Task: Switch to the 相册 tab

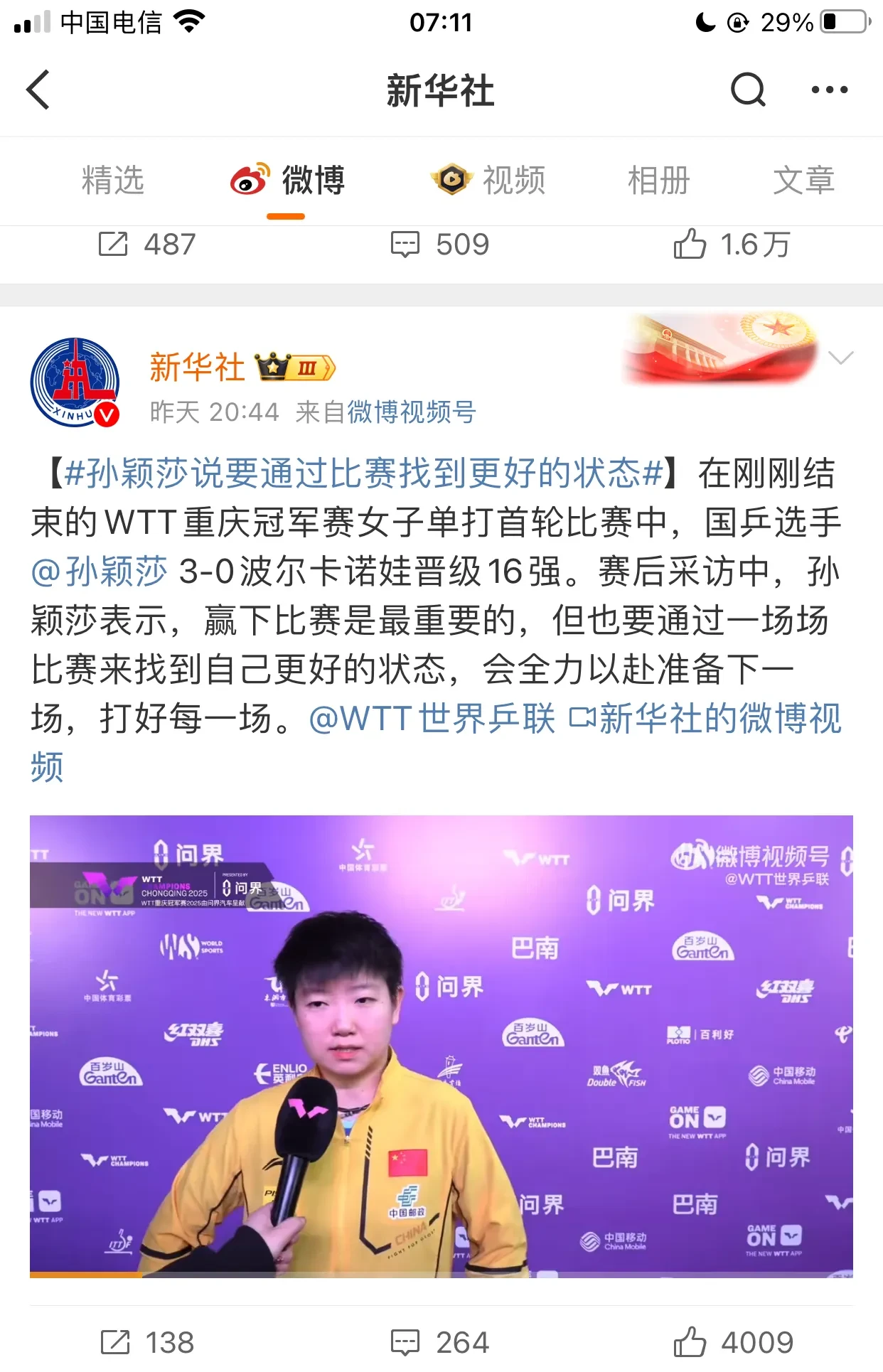Action: [x=658, y=180]
